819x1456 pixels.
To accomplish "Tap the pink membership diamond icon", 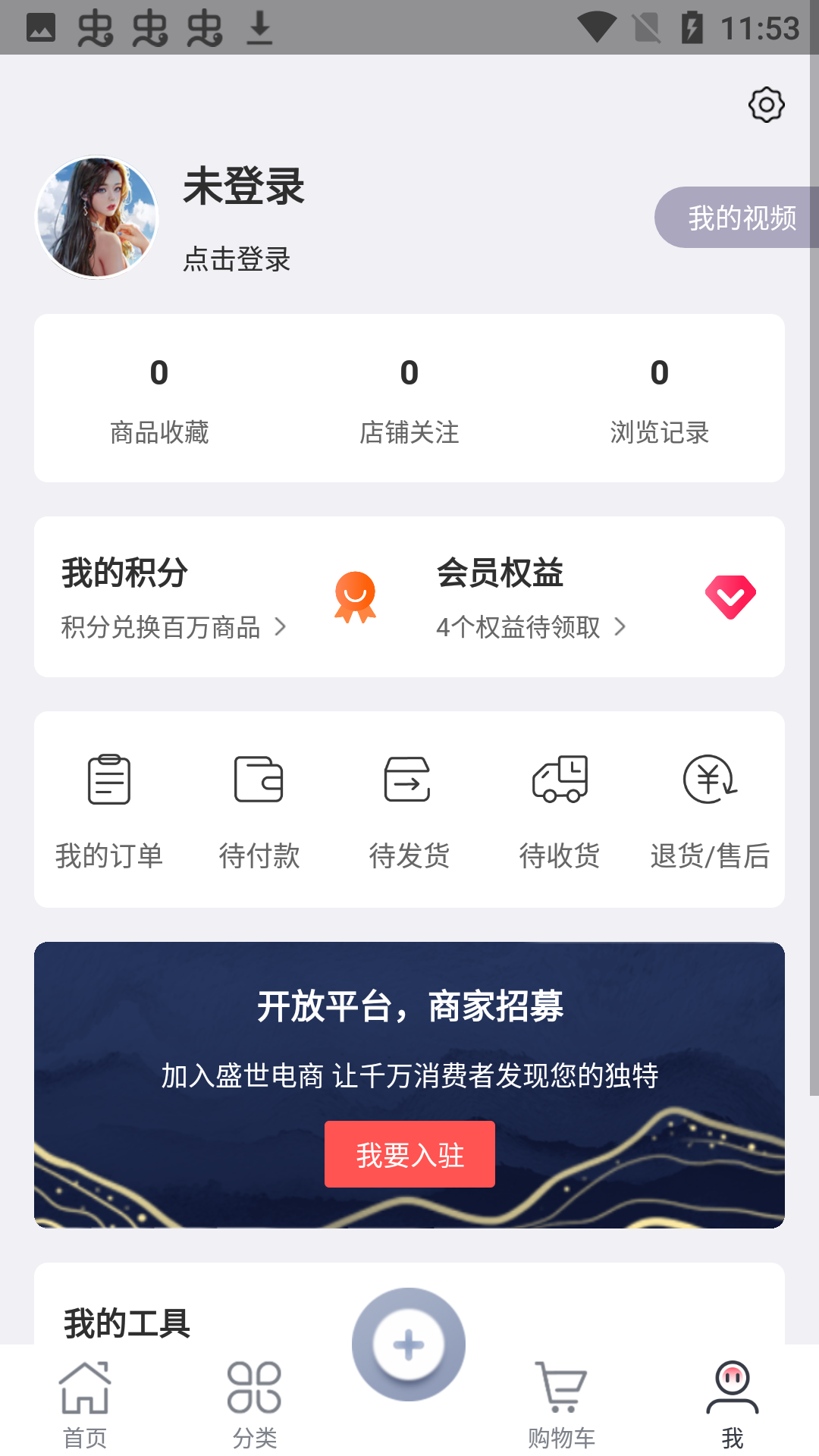I will 730,595.
